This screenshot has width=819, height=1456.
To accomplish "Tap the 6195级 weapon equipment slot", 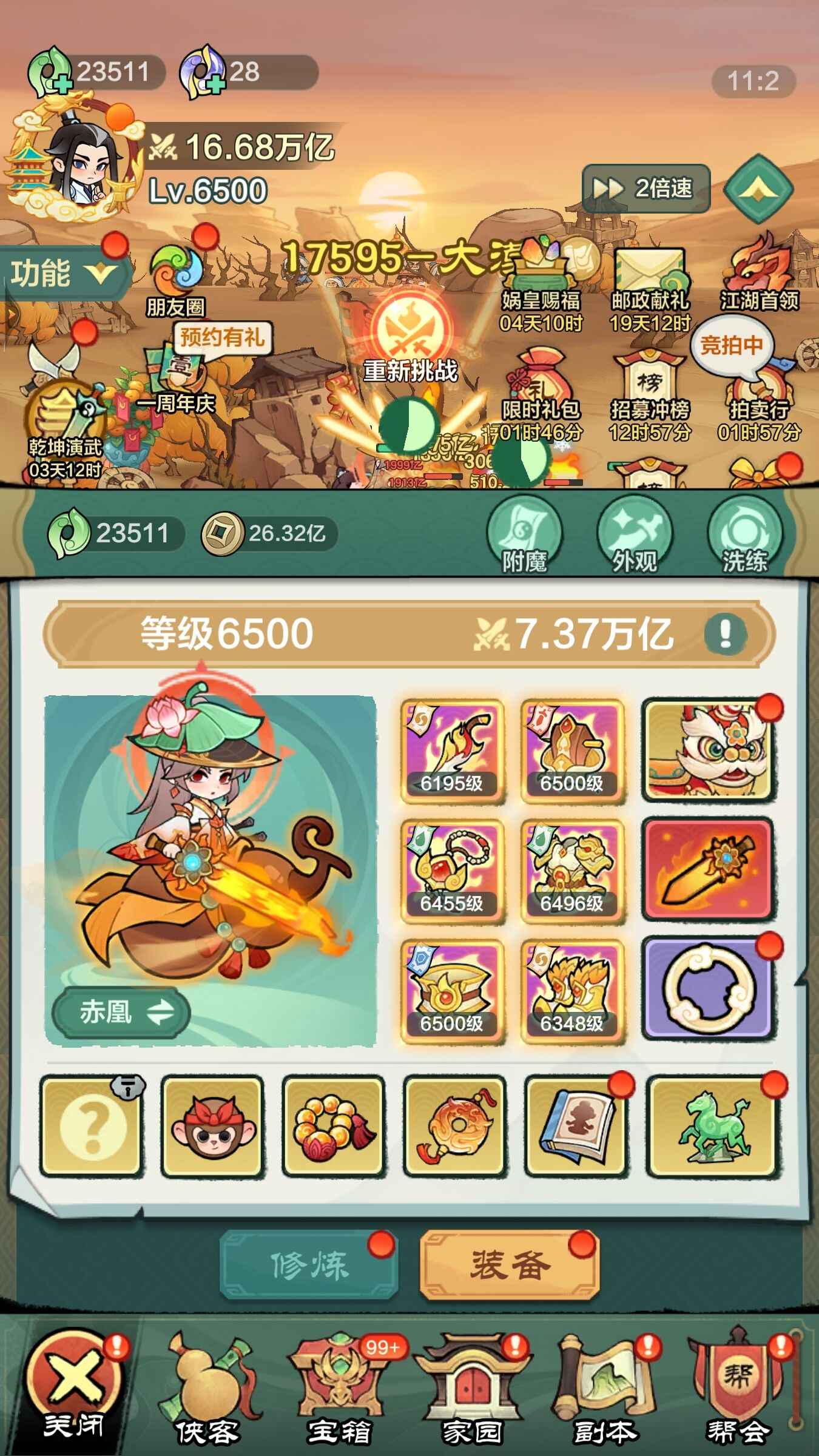I will tap(452, 751).
